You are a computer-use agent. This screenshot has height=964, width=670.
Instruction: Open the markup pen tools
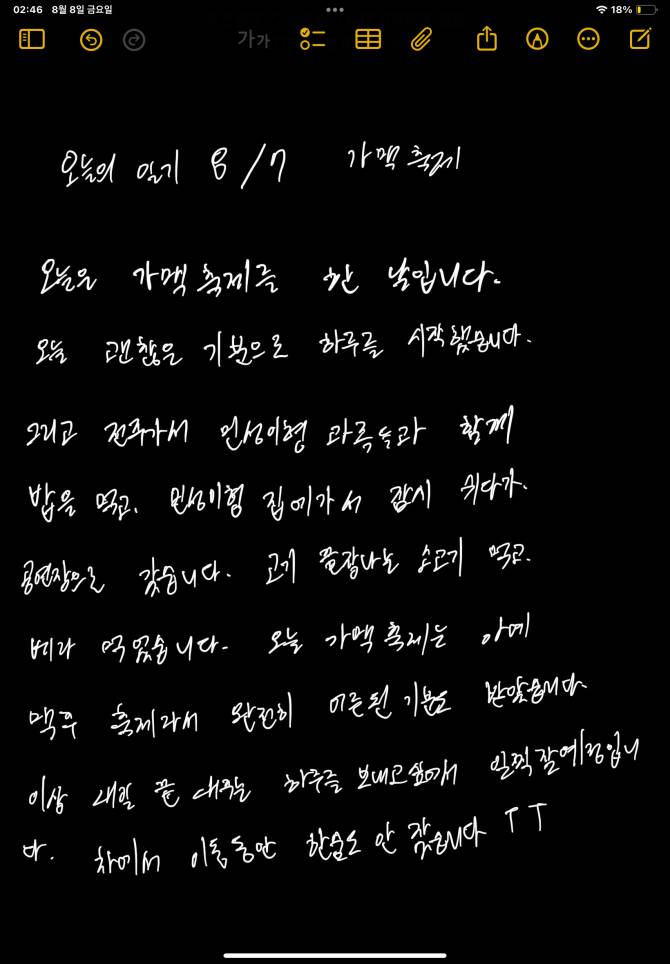pos(537,40)
